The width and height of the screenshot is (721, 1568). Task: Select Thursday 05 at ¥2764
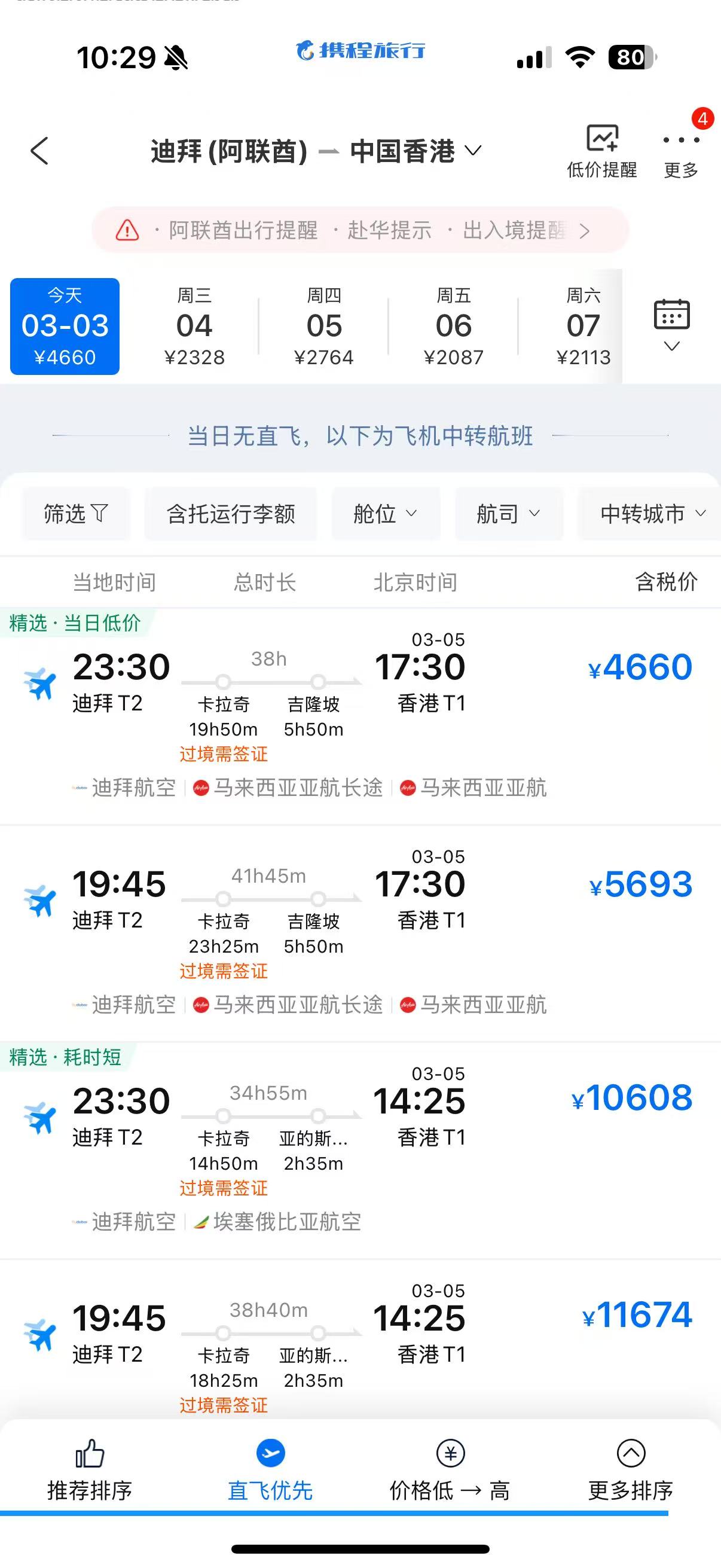coord(323,327)
